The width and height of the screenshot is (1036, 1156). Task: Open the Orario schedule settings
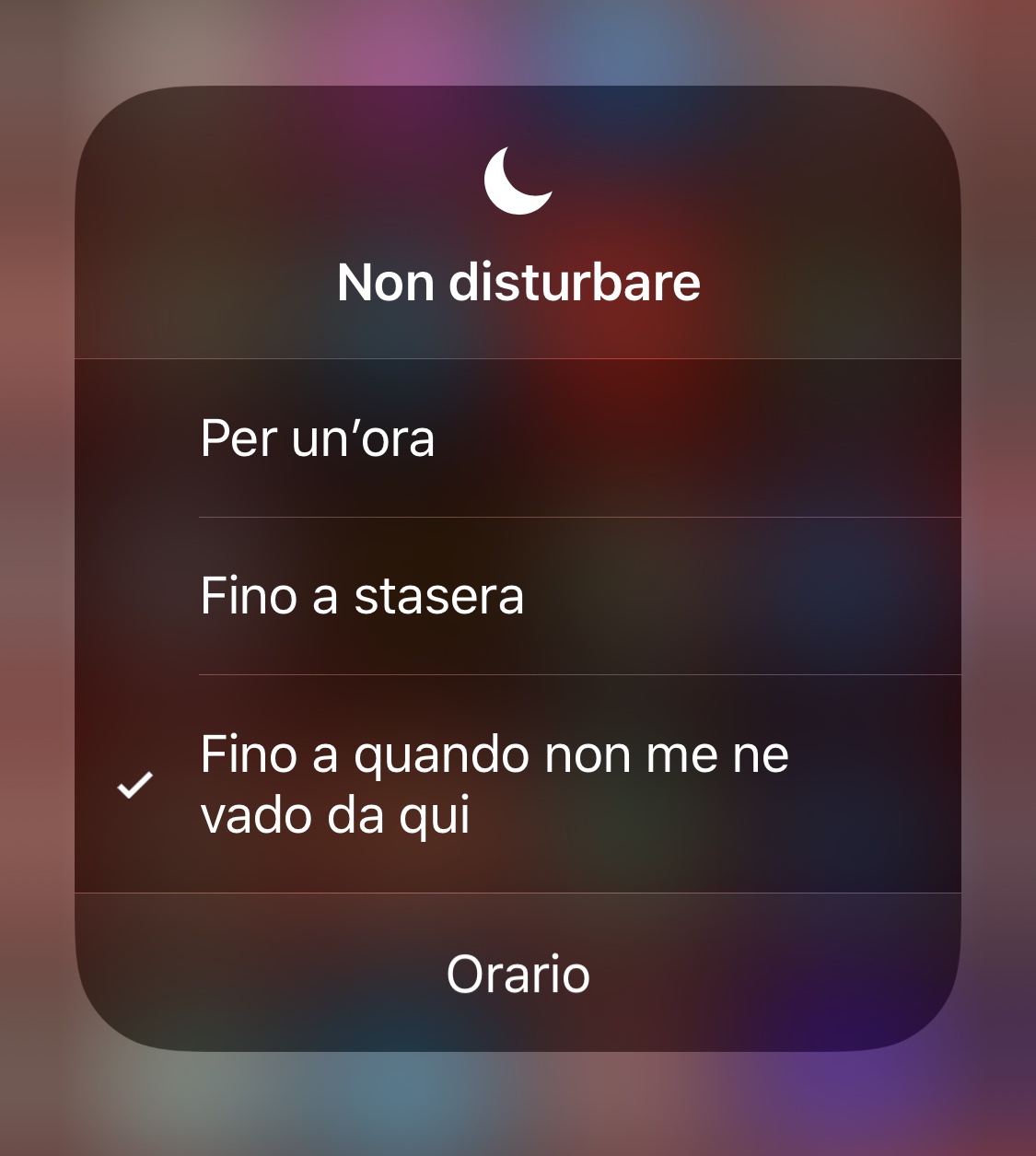pyautogui.click(x=518, y=974)
